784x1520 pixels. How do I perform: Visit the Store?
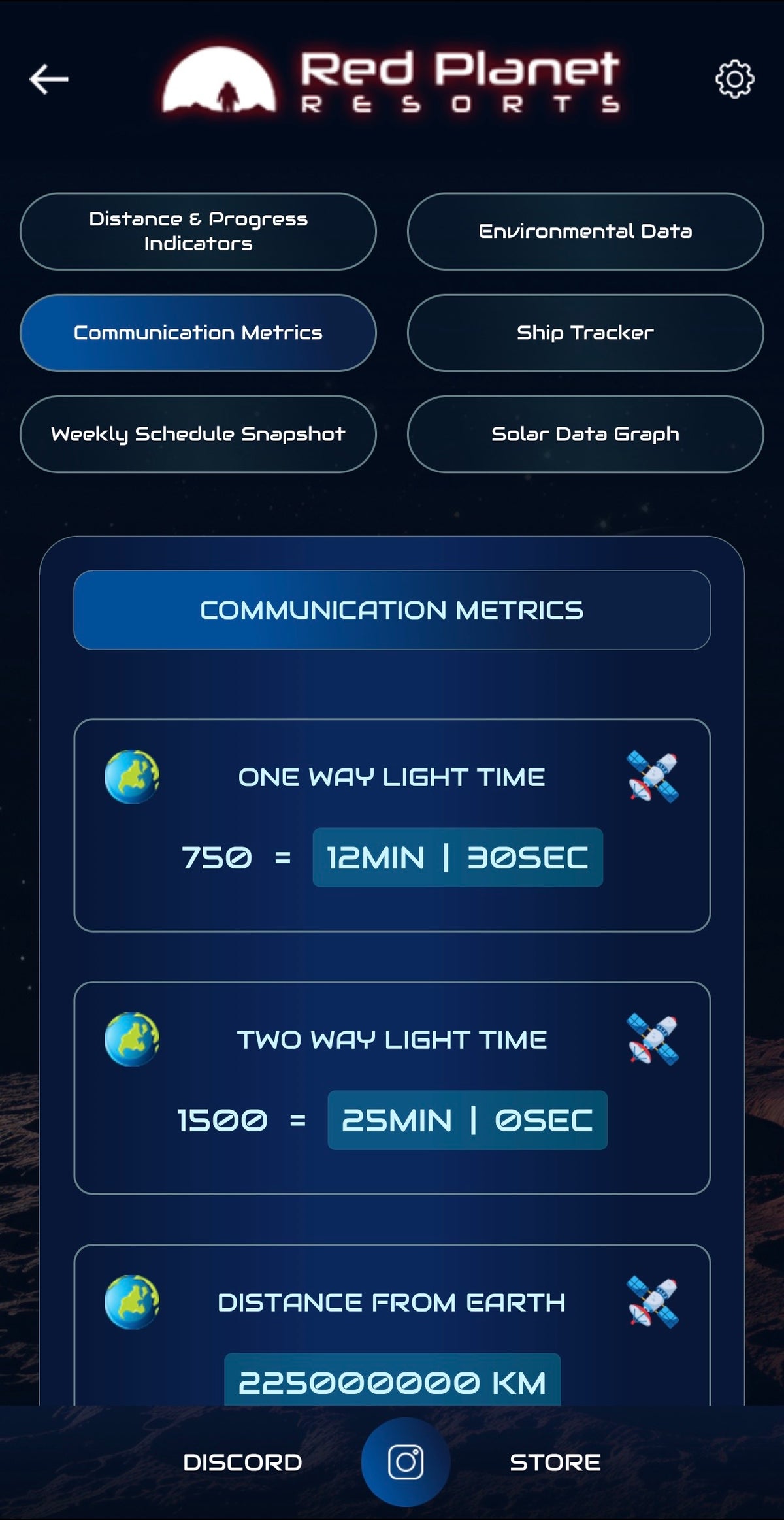(x=555, y=1462)
